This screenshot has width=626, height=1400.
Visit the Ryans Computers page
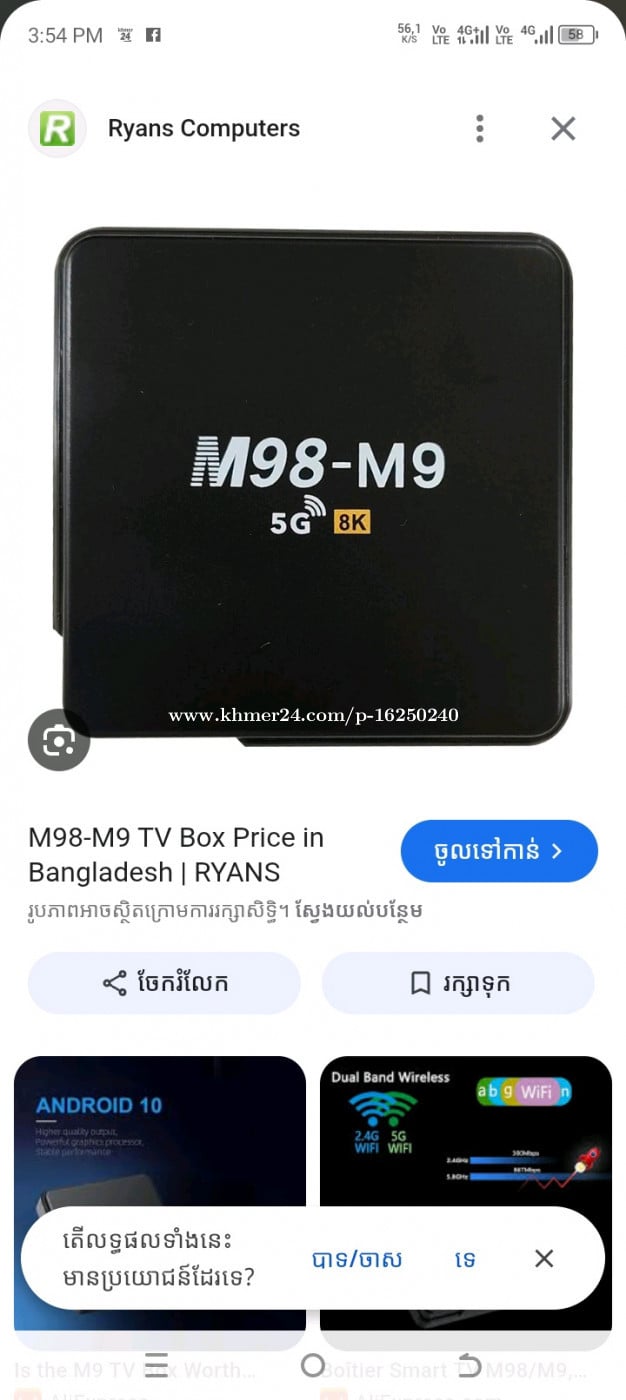pyautogui.click(x=498, y=851)
